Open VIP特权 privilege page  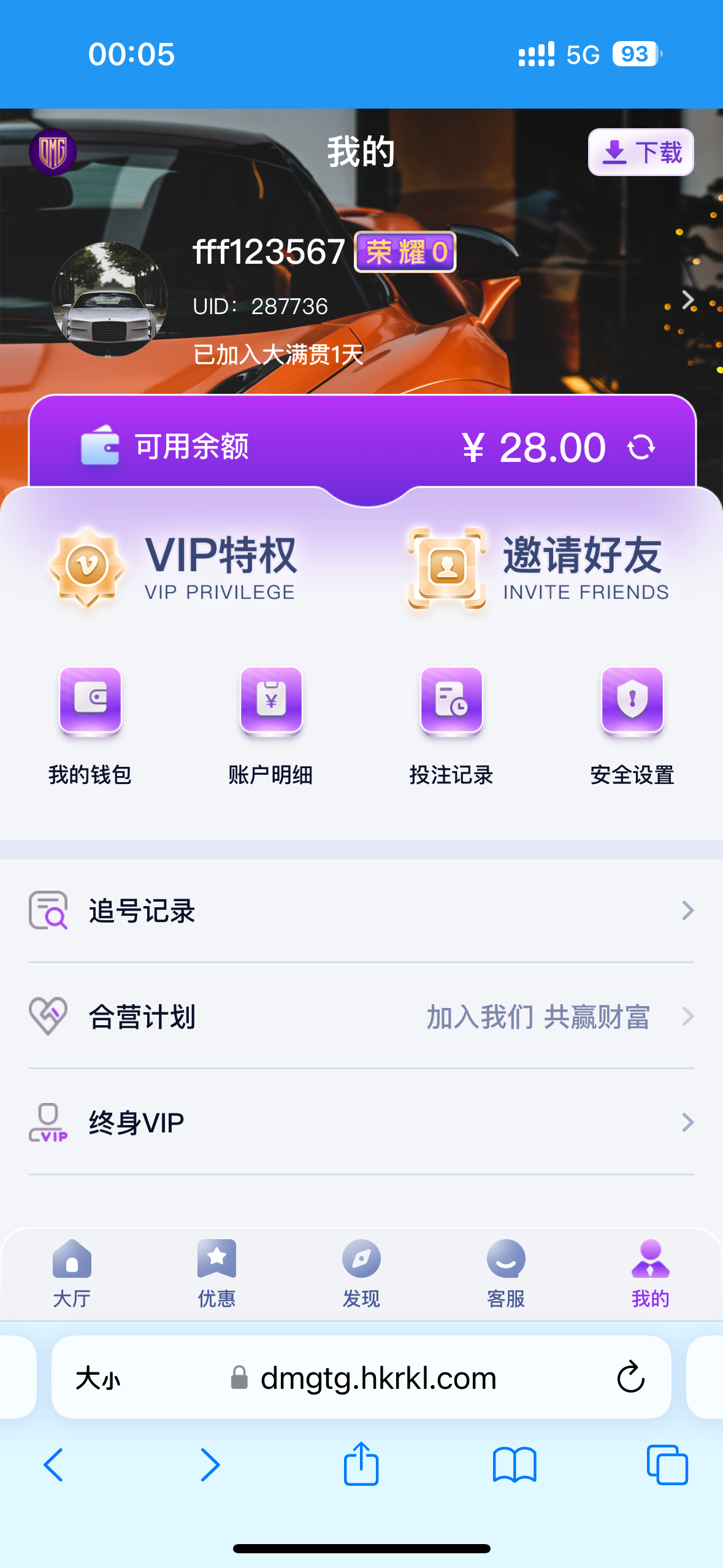[175, 567]
